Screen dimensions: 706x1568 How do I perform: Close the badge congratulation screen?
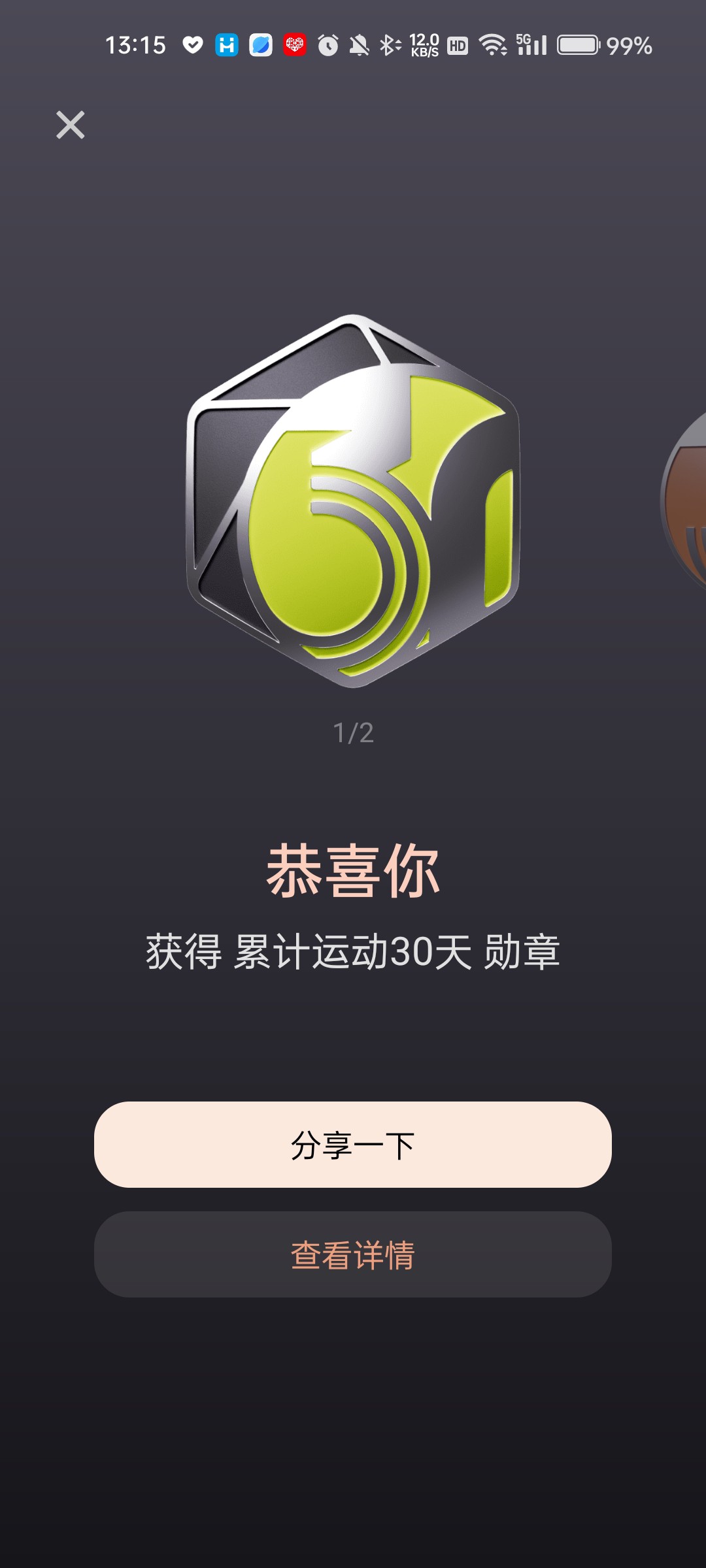click(71, 125)
